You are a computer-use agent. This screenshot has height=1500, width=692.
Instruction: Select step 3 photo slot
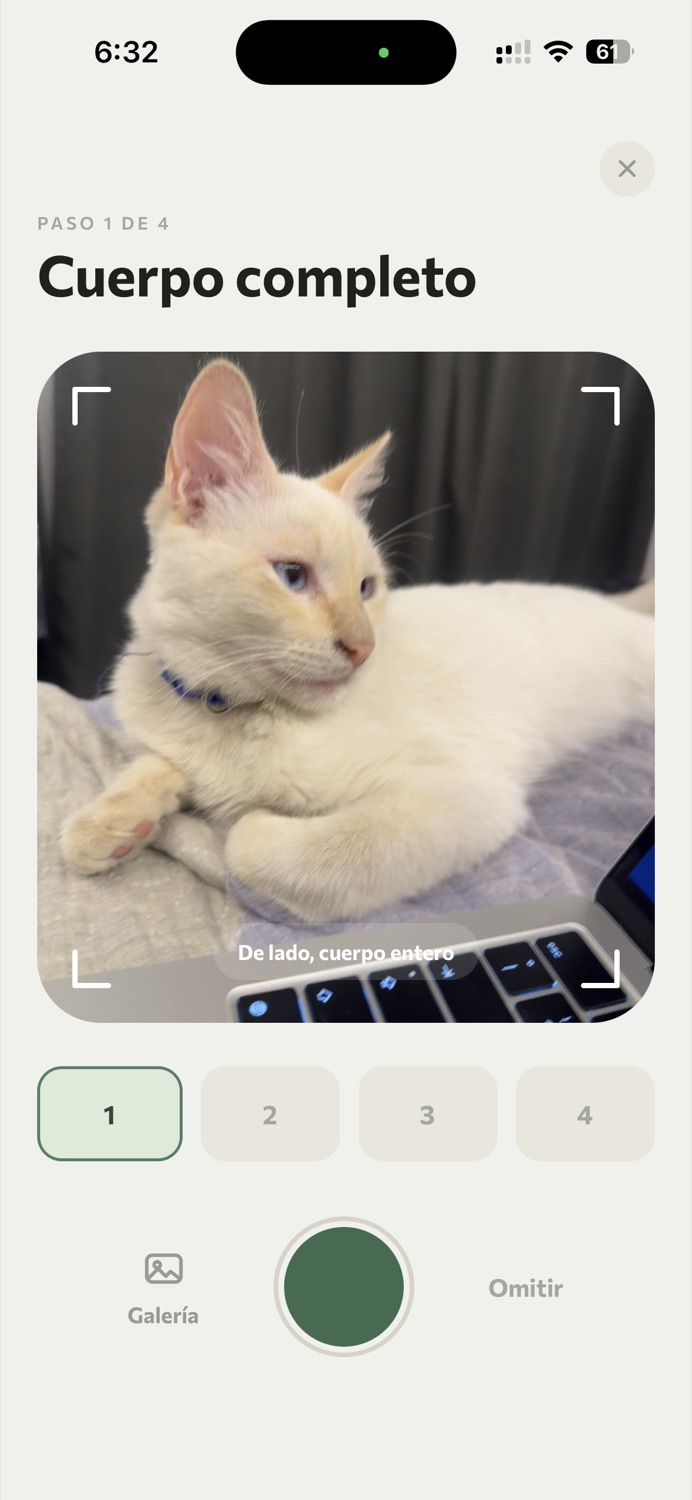428,1114
